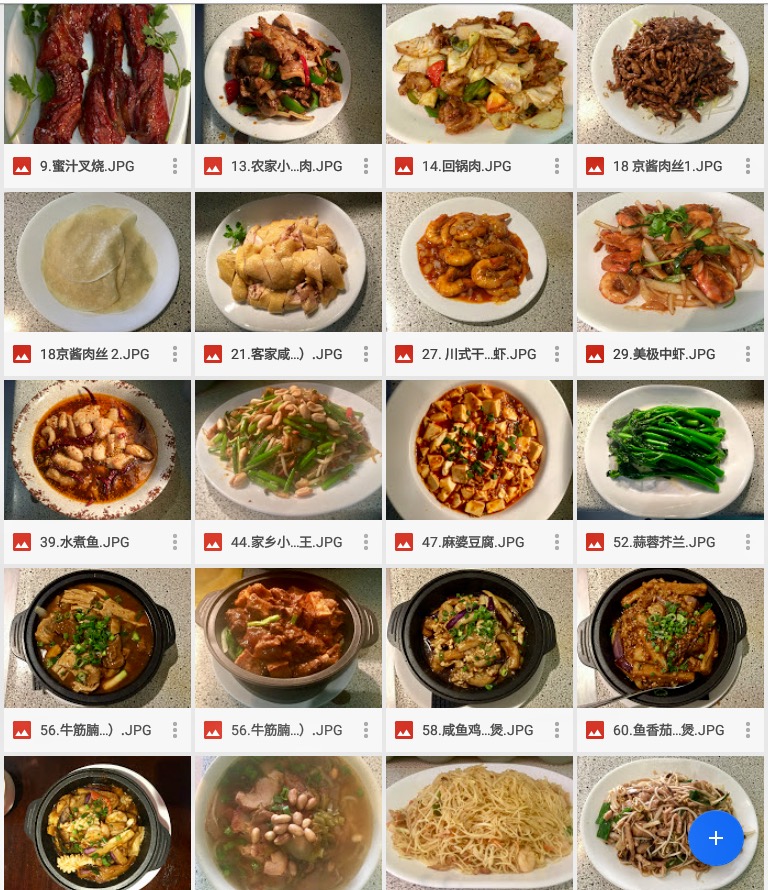This screenshot has height=890, width=768.
Task: Open more actions for 39.水煮鱼.JPG
Action: click(x=175, y=542)
